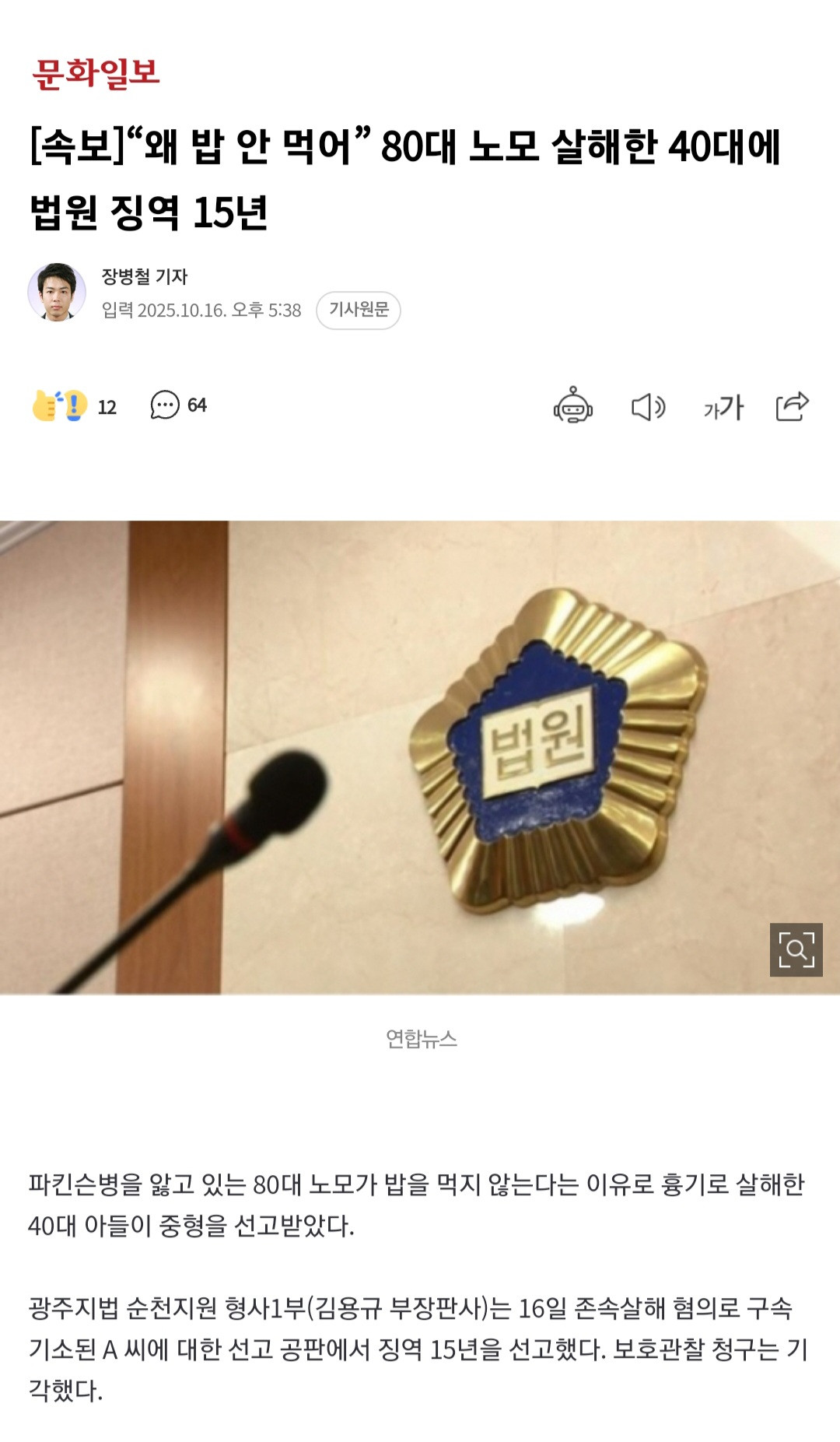Change the font size with 가가

[x=723, y=407]
